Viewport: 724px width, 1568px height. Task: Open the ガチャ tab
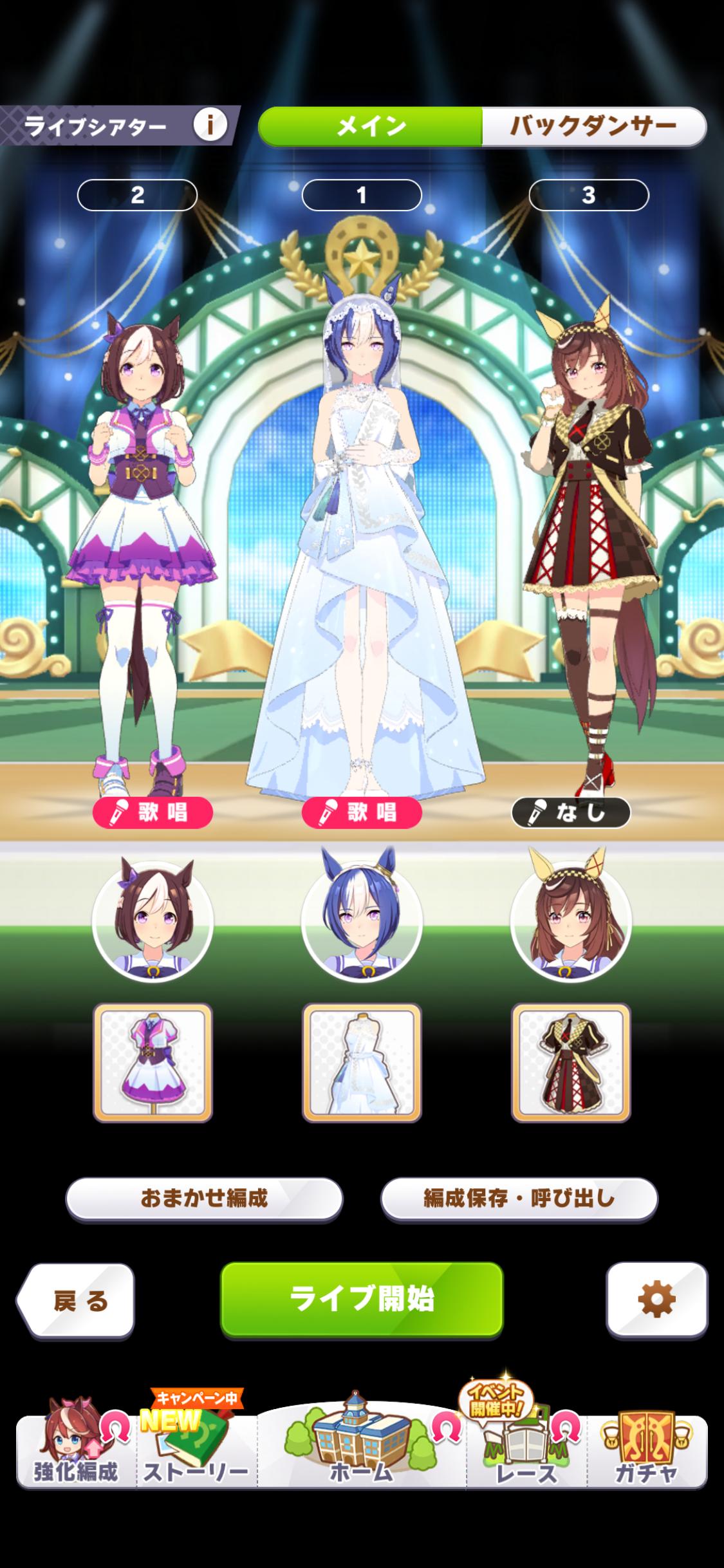646,1451
